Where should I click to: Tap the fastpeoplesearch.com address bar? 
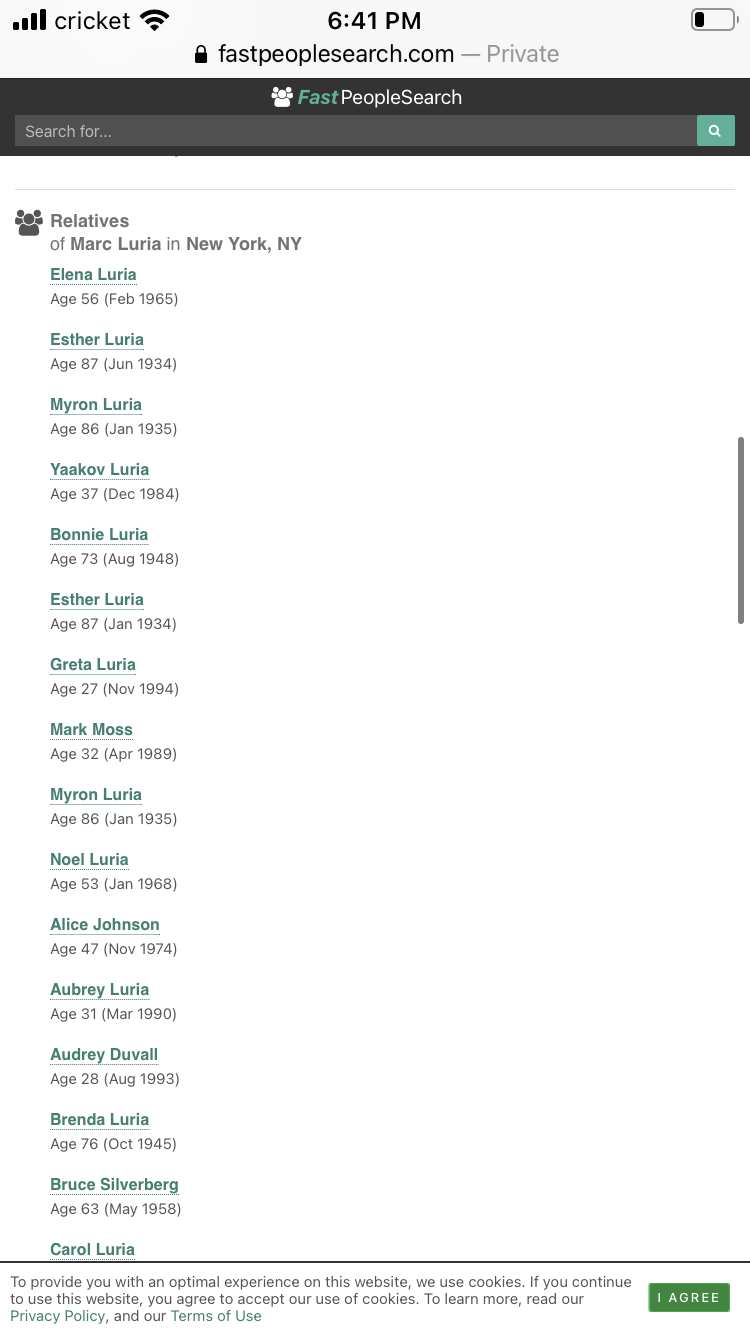pos(375,54)
